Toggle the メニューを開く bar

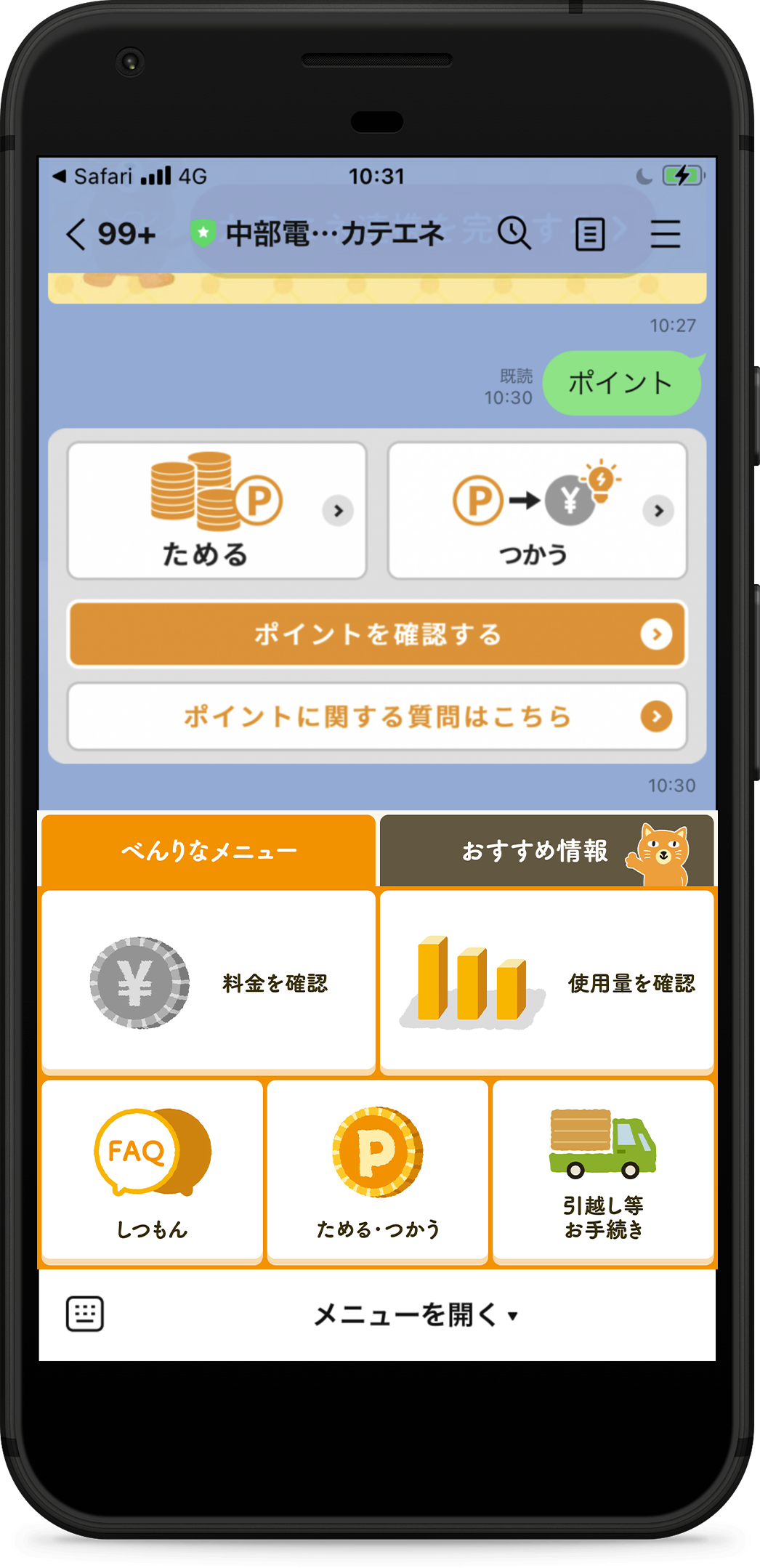pos(416,1314)
